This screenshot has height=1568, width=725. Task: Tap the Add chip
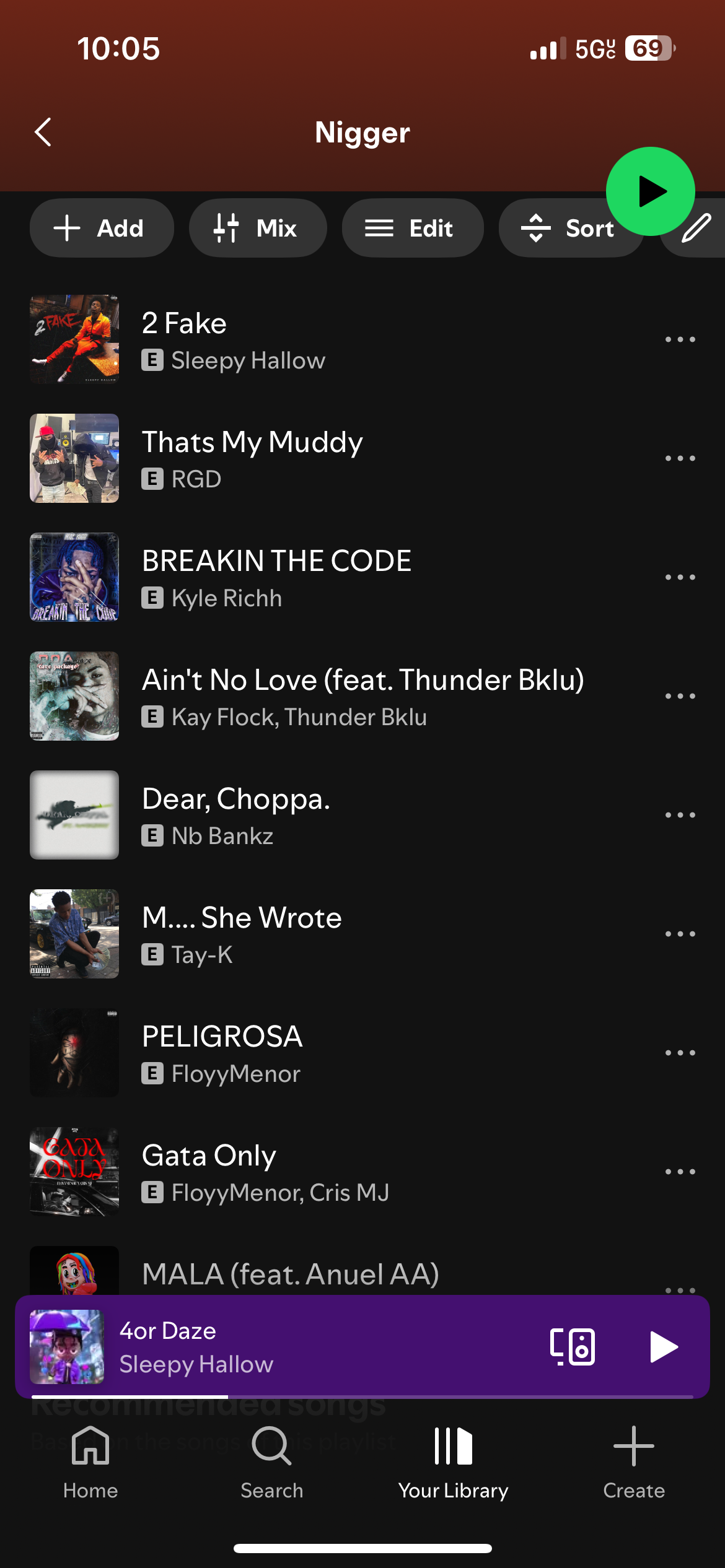(x=101, y=228)
